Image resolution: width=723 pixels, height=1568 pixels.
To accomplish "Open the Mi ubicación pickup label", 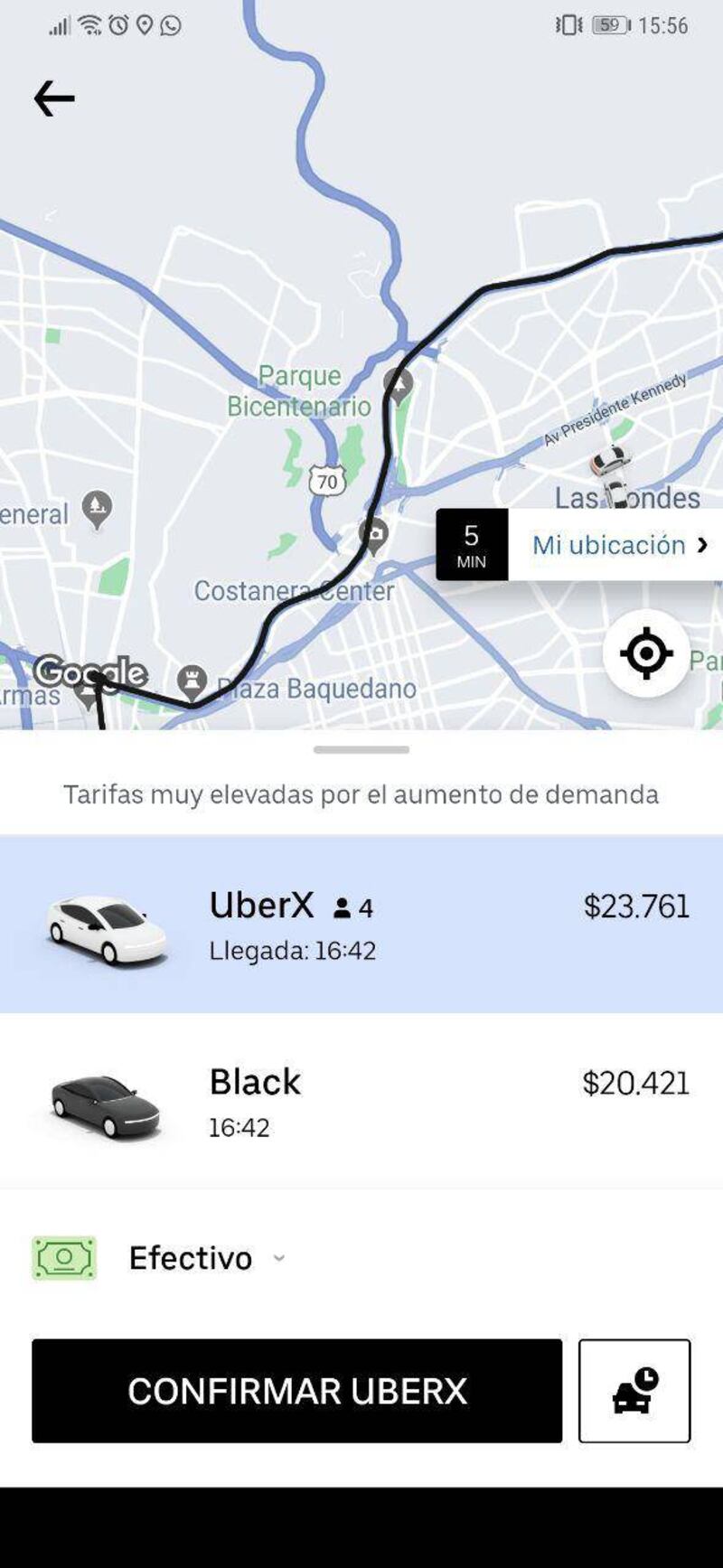I will (x=615, y=545).
